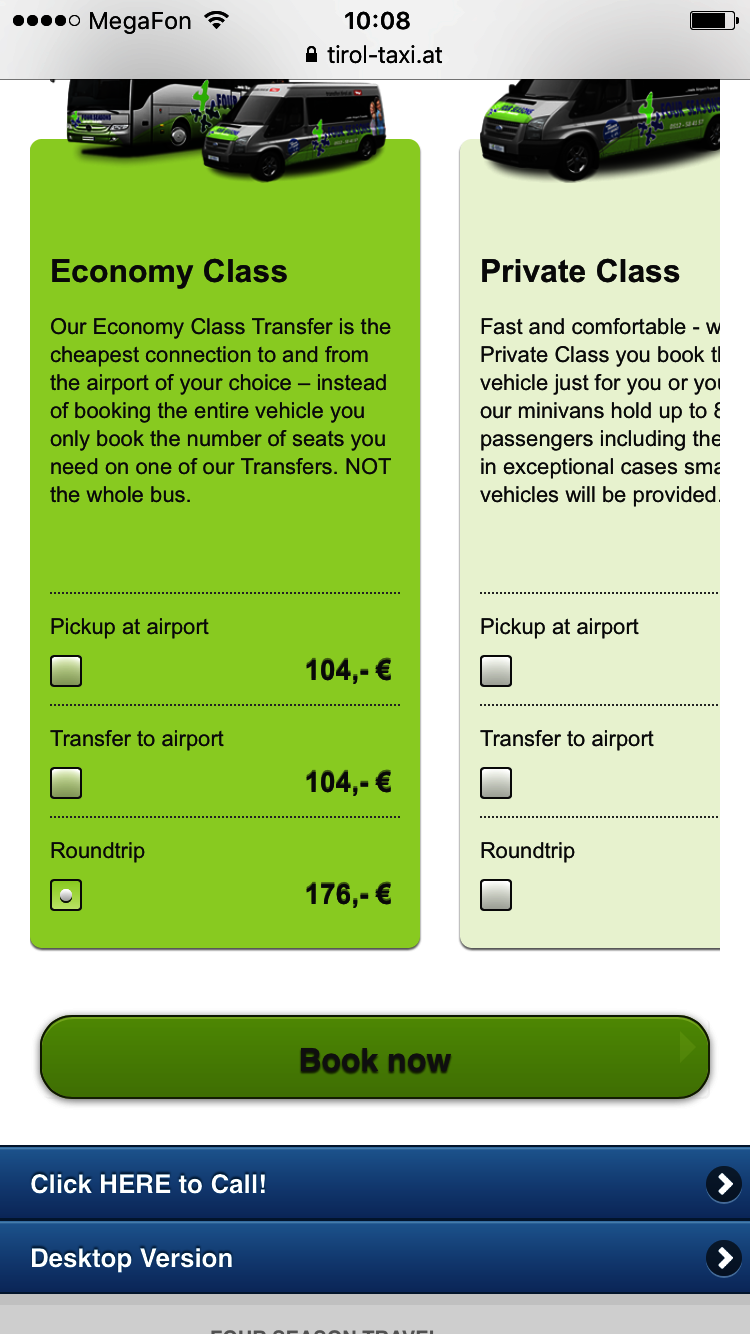Viewport: 750px width, 1334px height.
Task: Select Economy Class Transfer to airport option
Action: coord(66,783)
